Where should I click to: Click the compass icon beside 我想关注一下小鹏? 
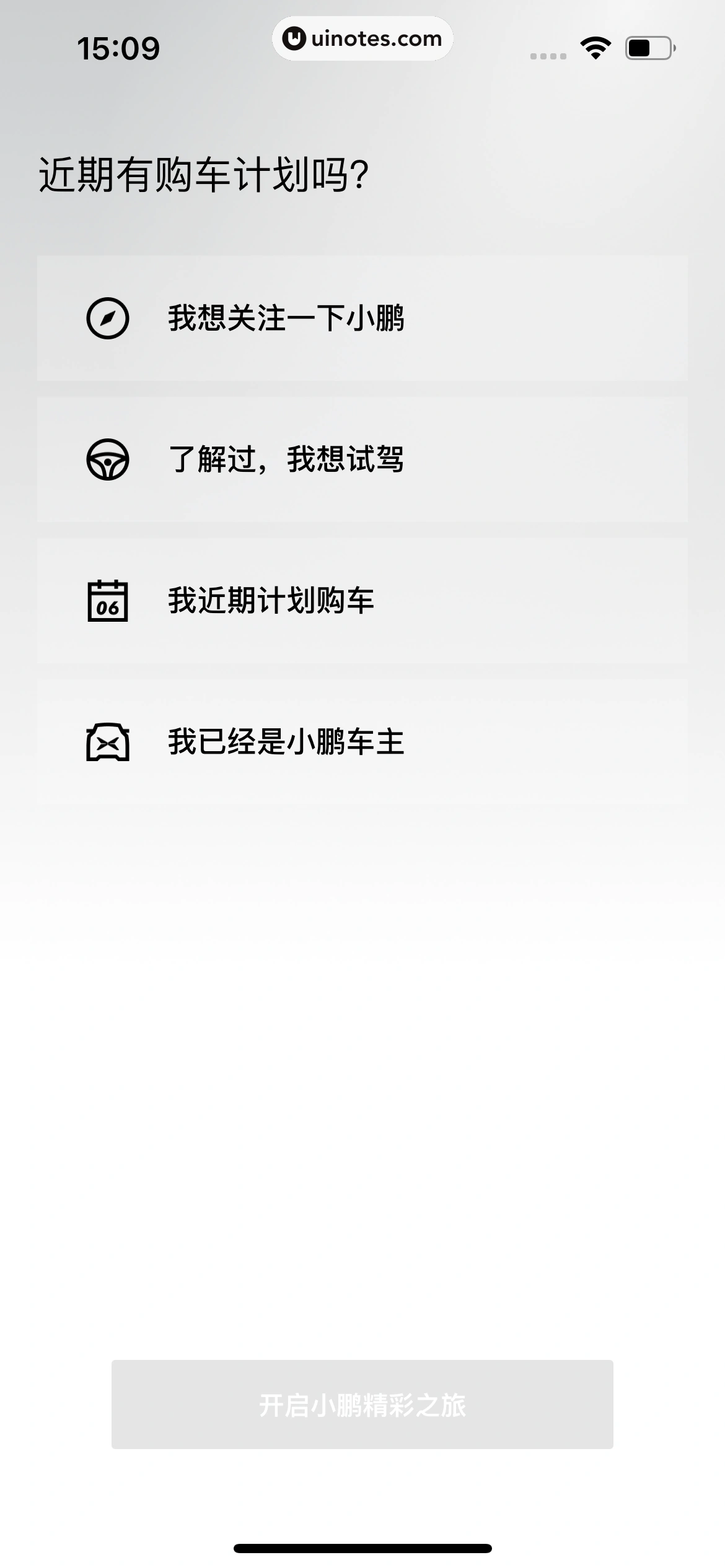[107, 318]
